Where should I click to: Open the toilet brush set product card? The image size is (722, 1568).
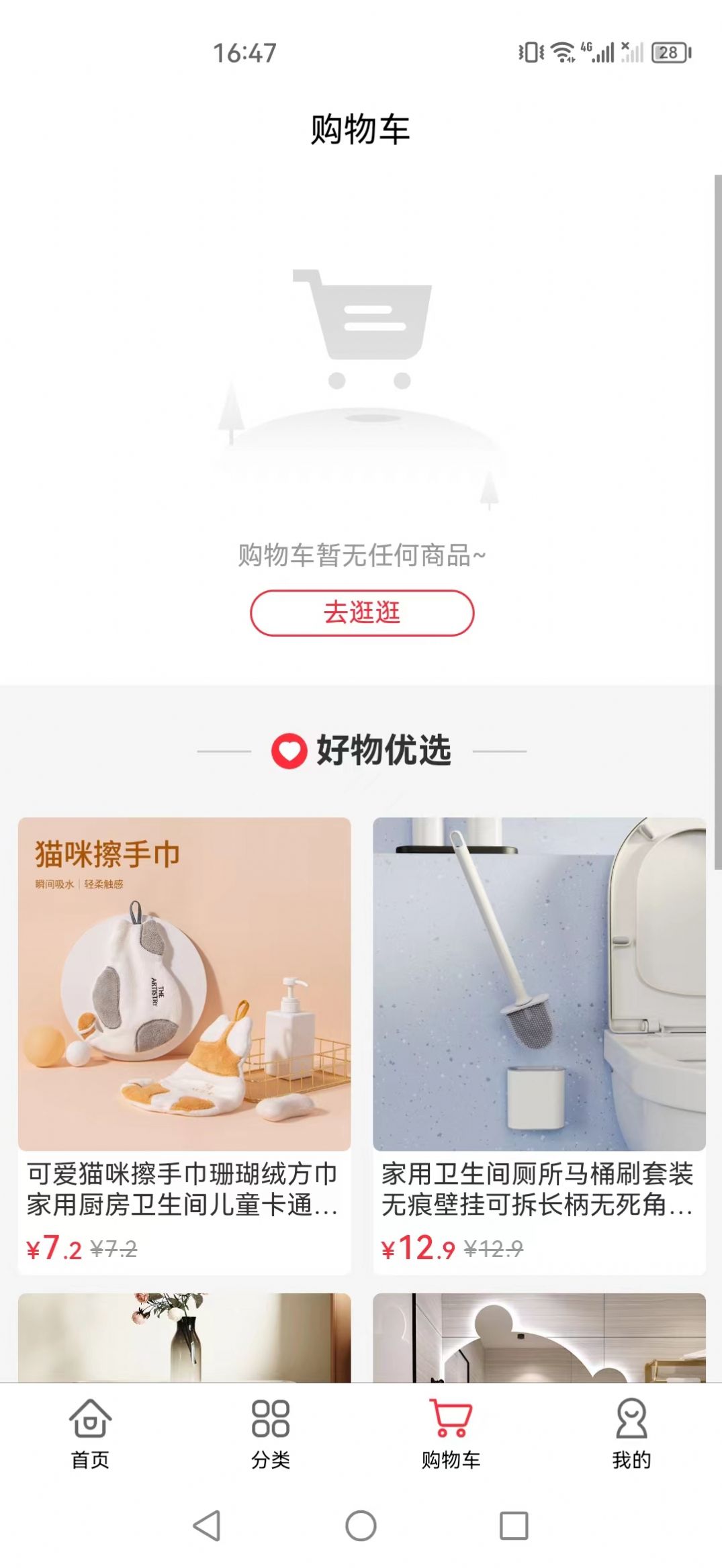point(539,1044)
